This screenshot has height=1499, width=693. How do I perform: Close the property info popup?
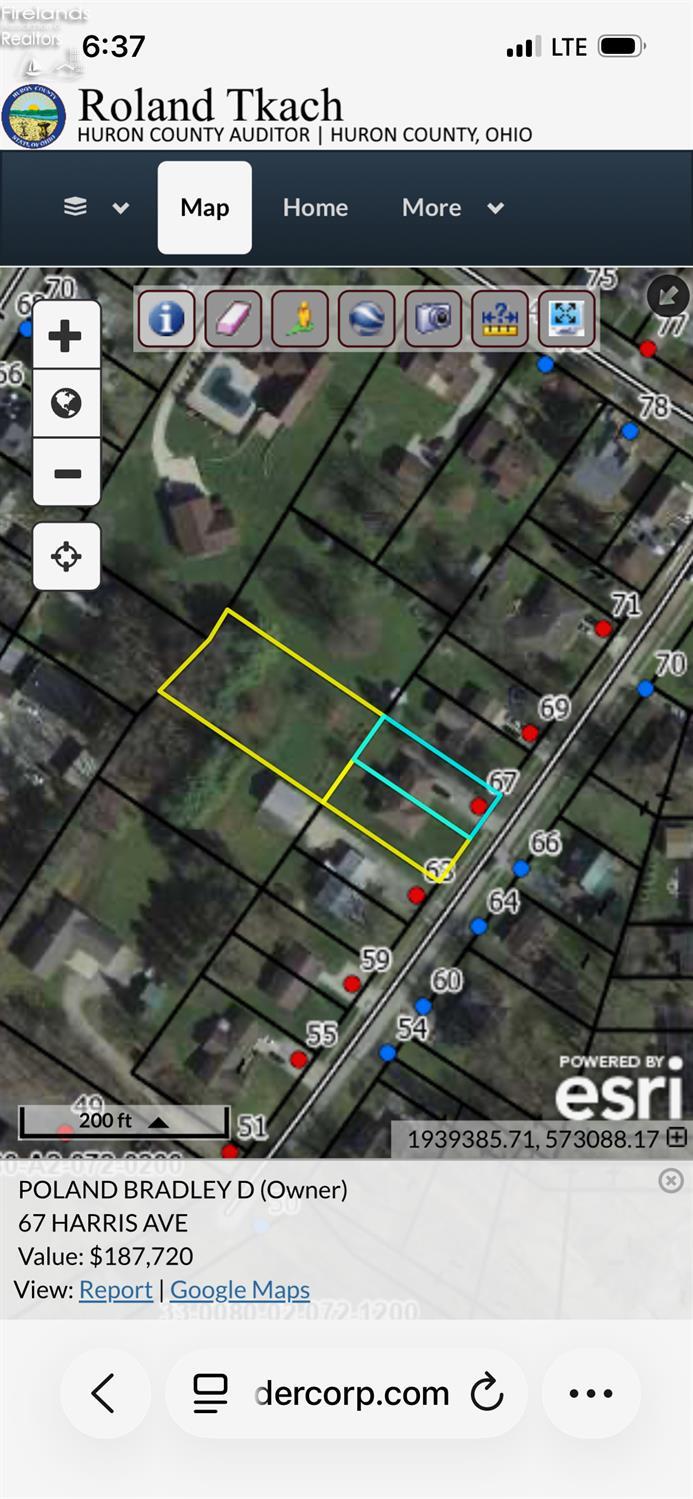coord(671,1181)
